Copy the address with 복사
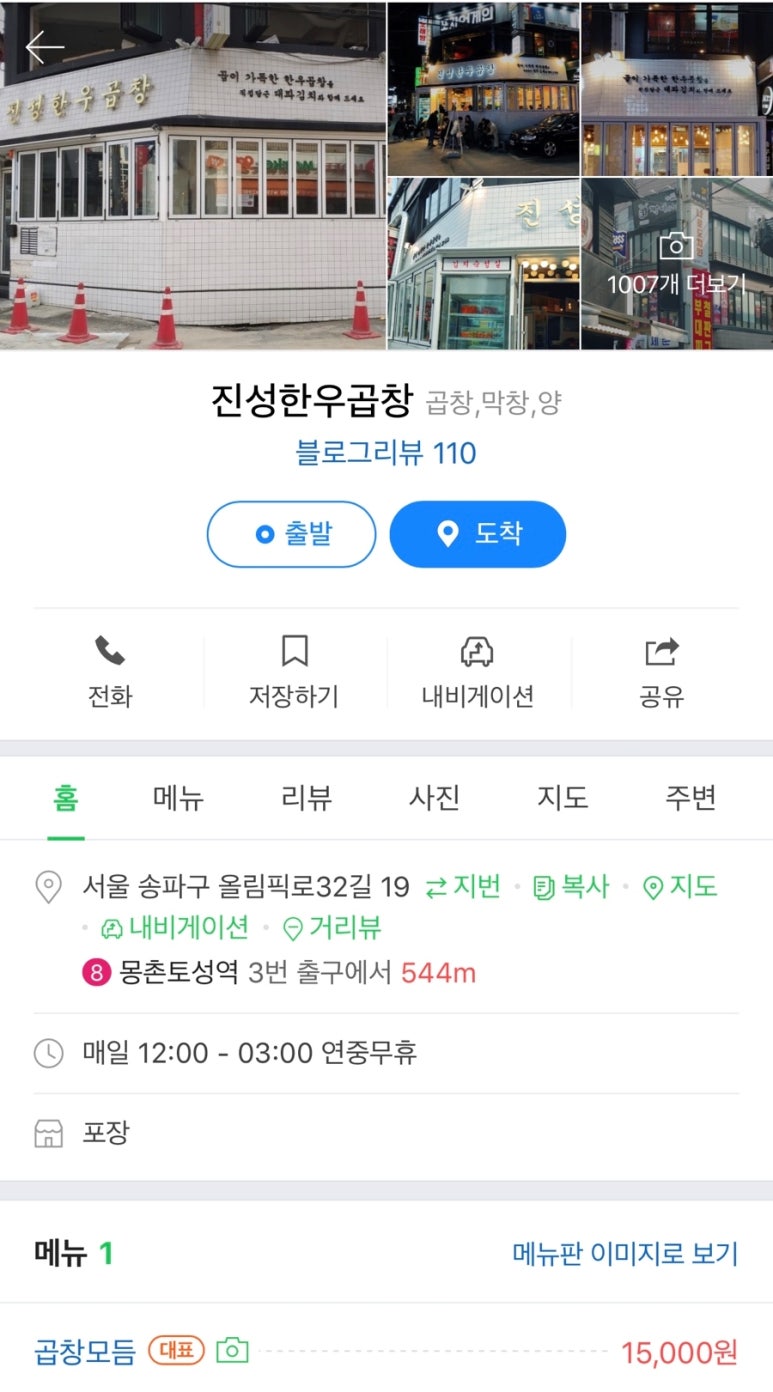 [x=571, y=887]
